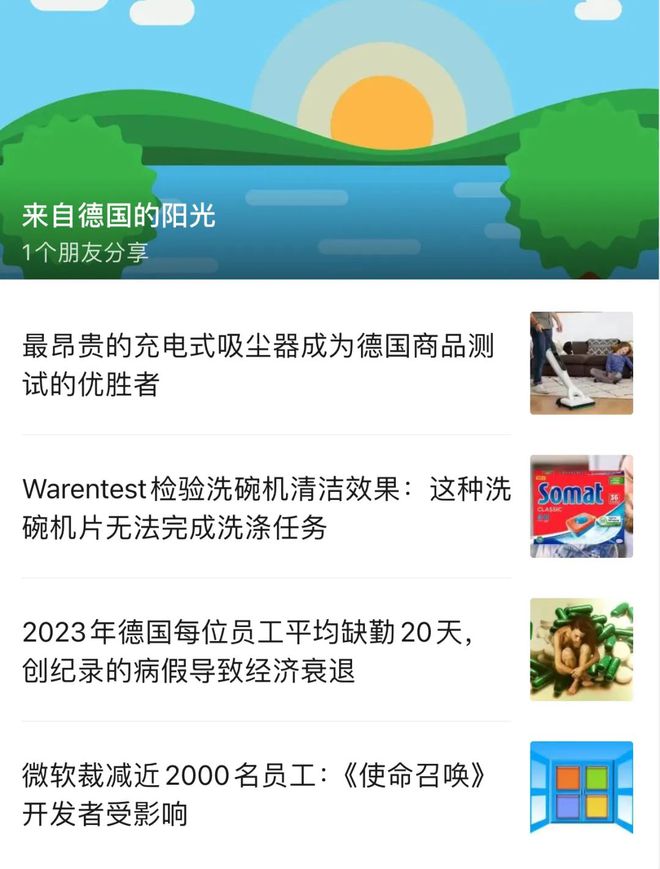Open the article about 充电式吸尘器 test winner
Image resolution: width=660 pixels, height=869 pixels.
click(258, 365)
